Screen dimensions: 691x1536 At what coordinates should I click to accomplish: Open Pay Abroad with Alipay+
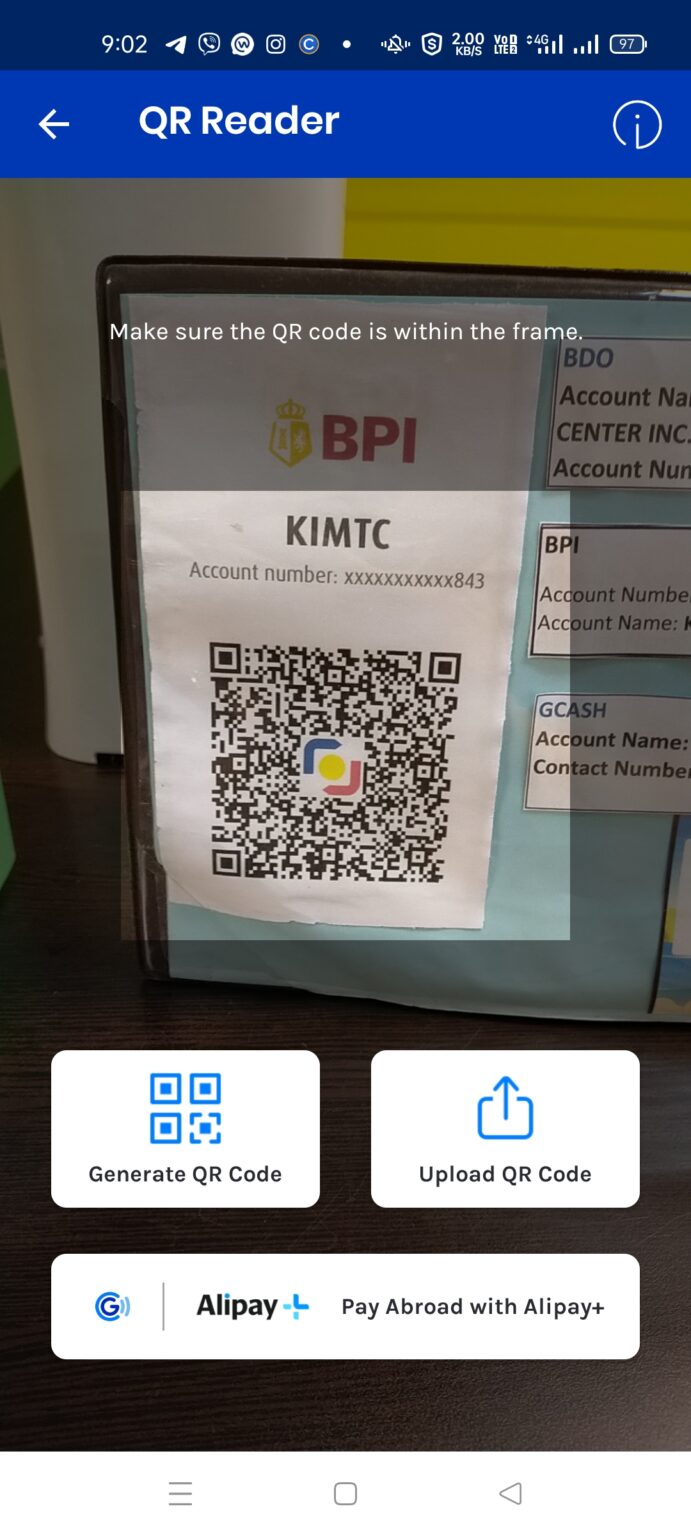click(x=345, y=1306)
